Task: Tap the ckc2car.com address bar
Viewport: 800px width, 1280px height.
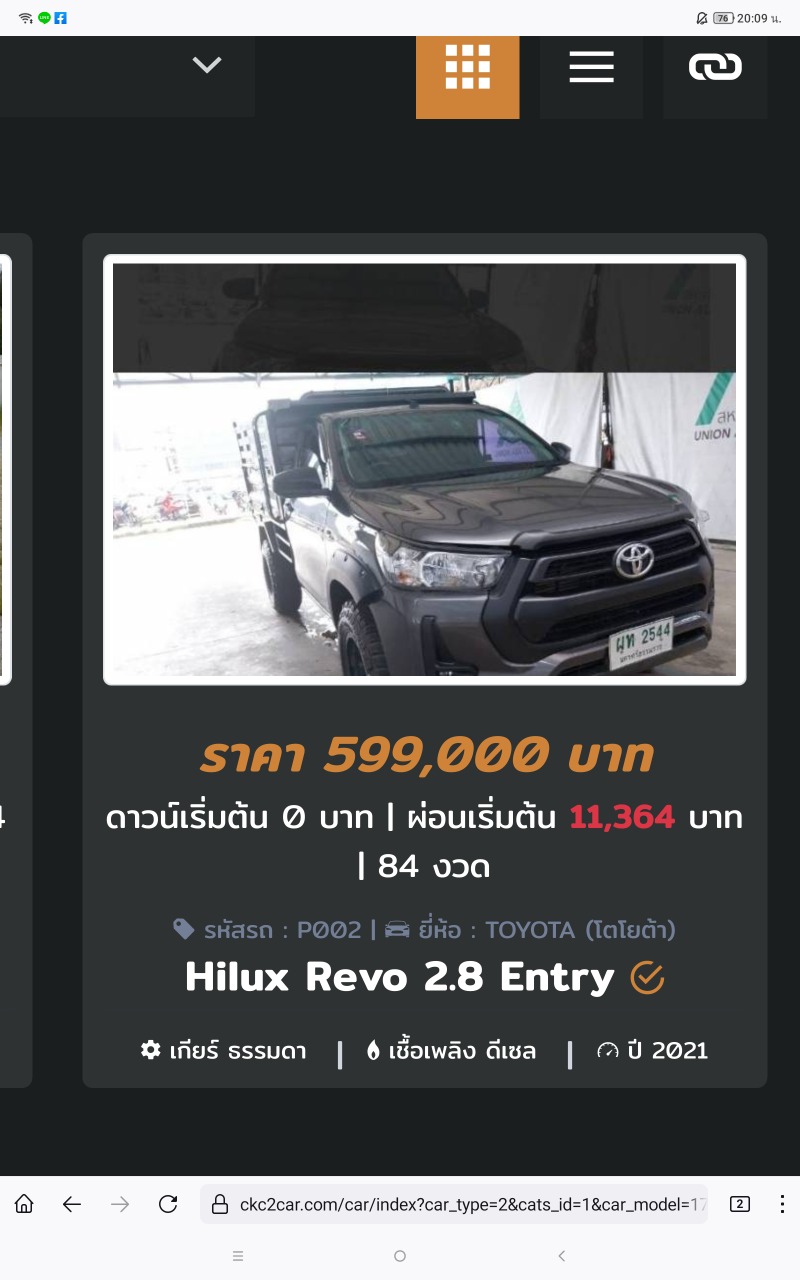Action: (x=470, y=1204)
